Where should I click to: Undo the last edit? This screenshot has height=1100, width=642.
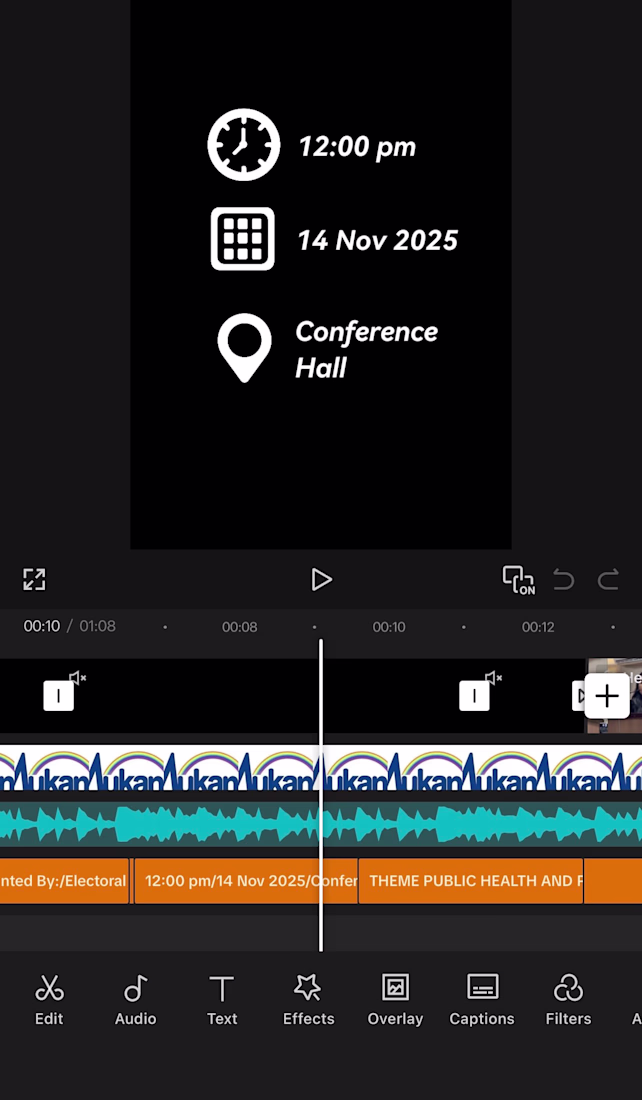click(x=564, y=580)
